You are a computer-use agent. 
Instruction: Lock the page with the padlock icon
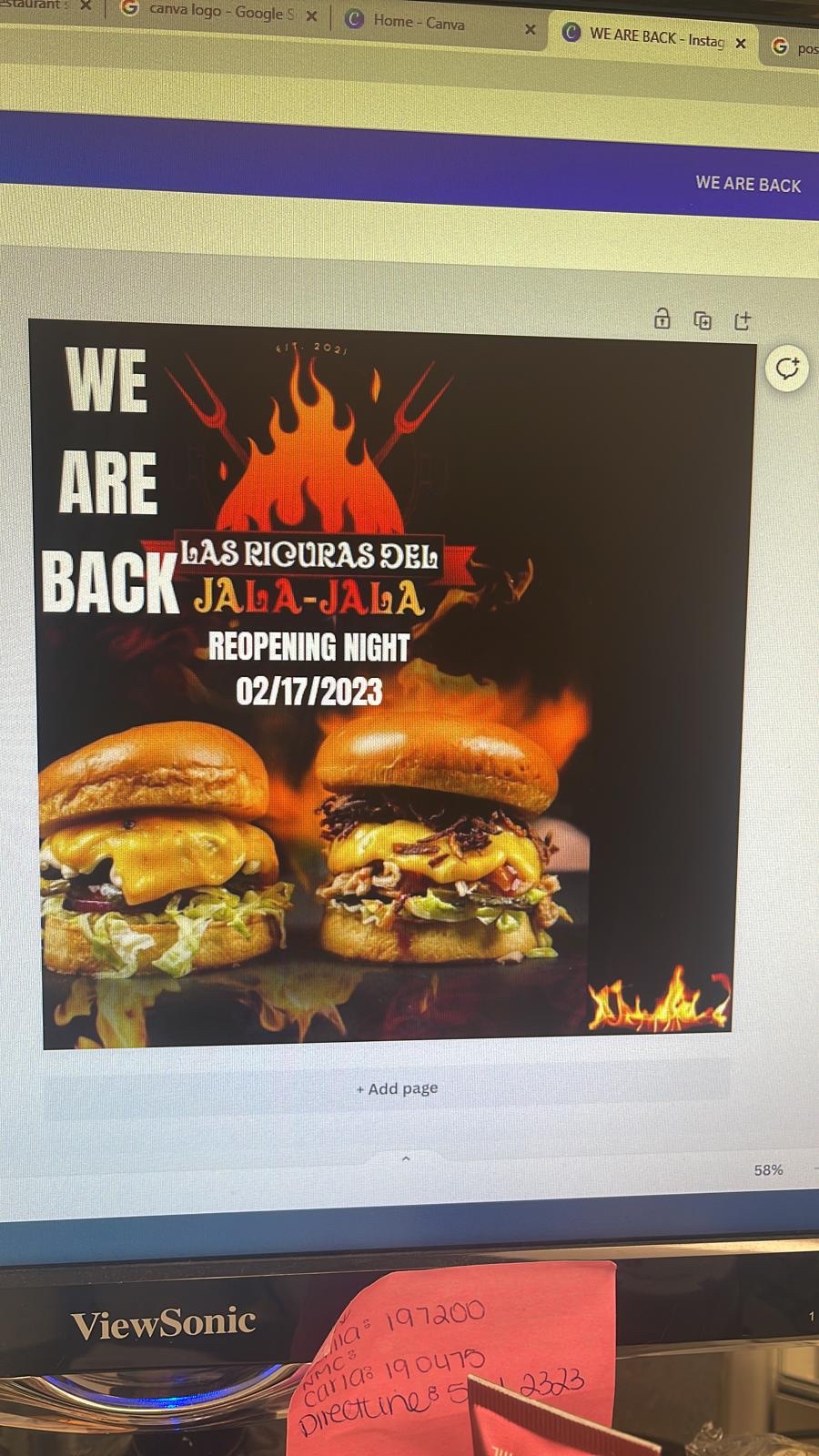coord(662,318)
